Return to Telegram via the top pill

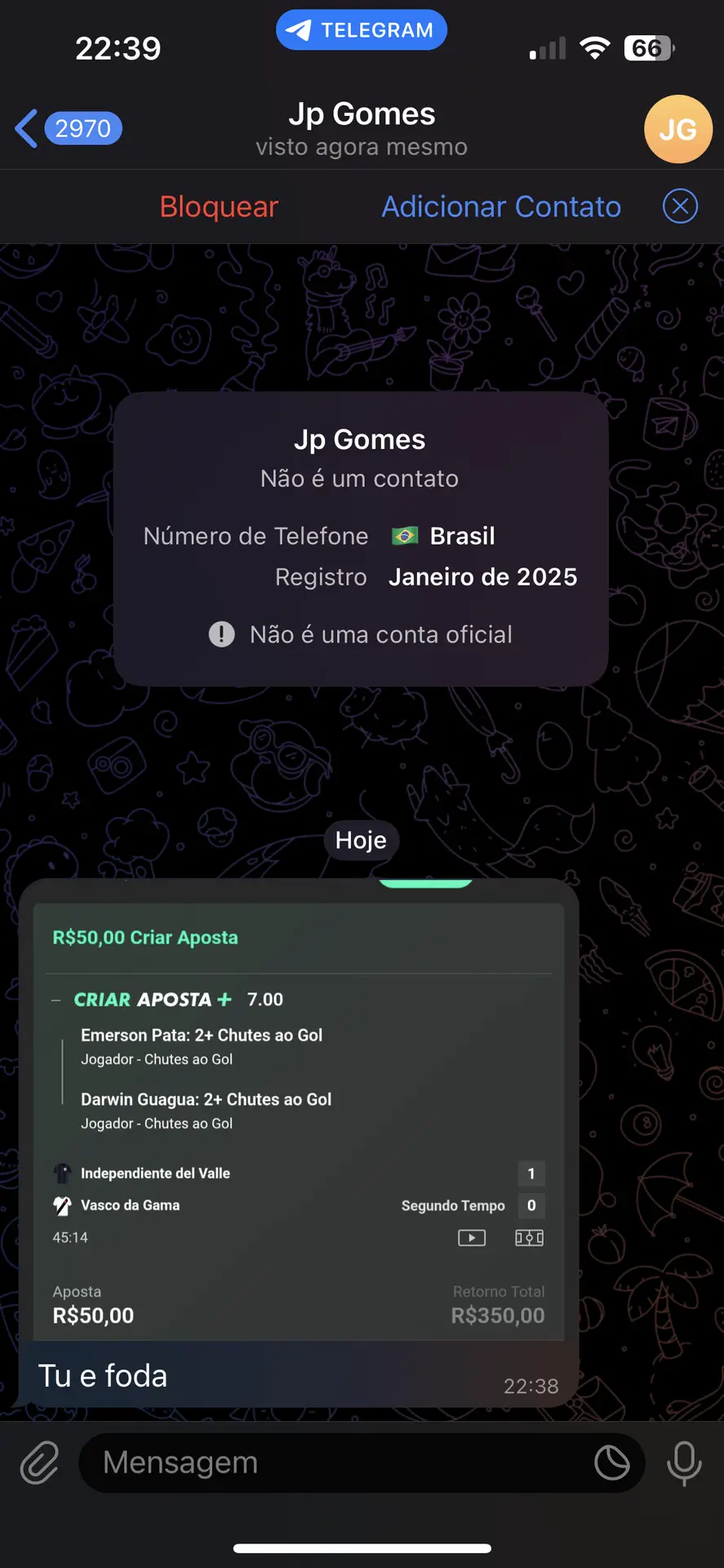click(362, 30)
